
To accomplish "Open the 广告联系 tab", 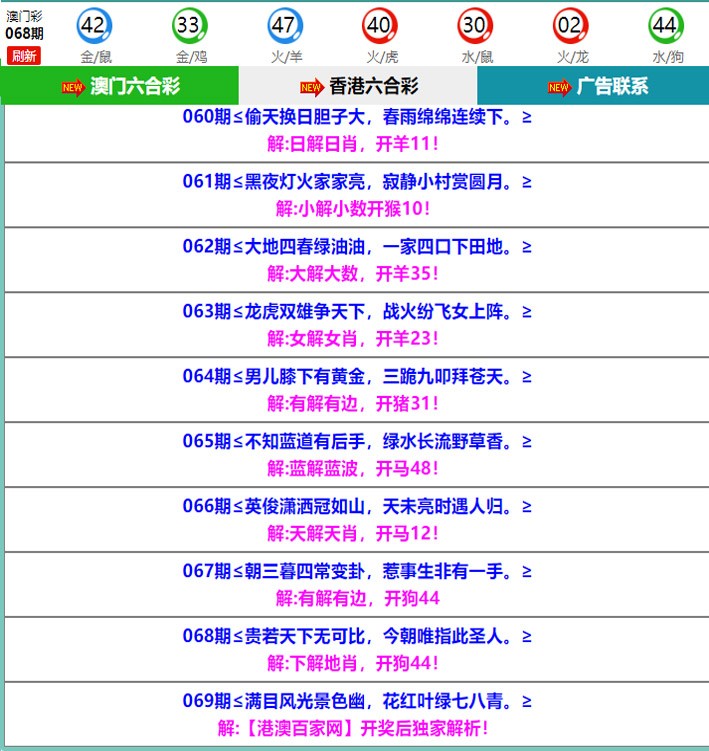I will pos(597,86).
